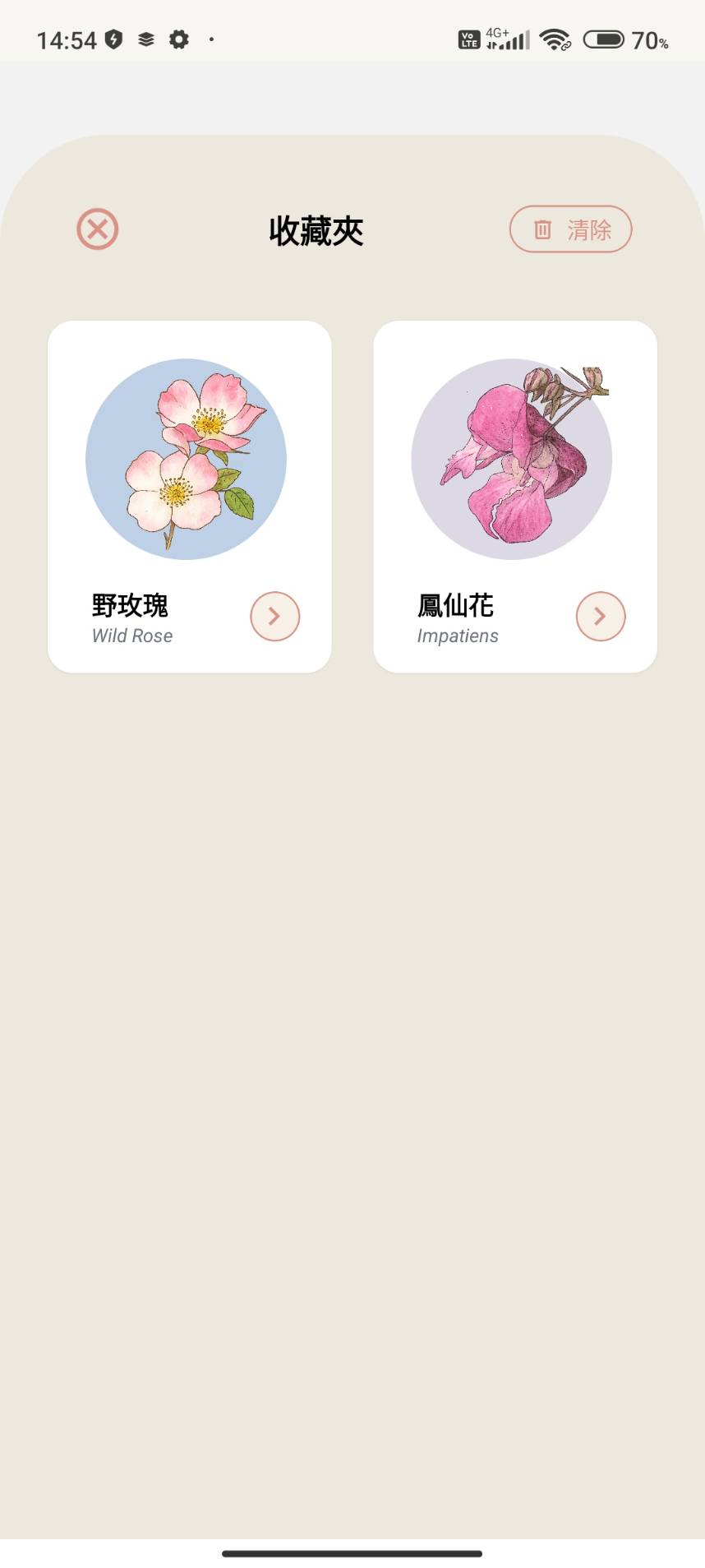Close the 收藏夾 favorites panel

[x=98, y=229]
